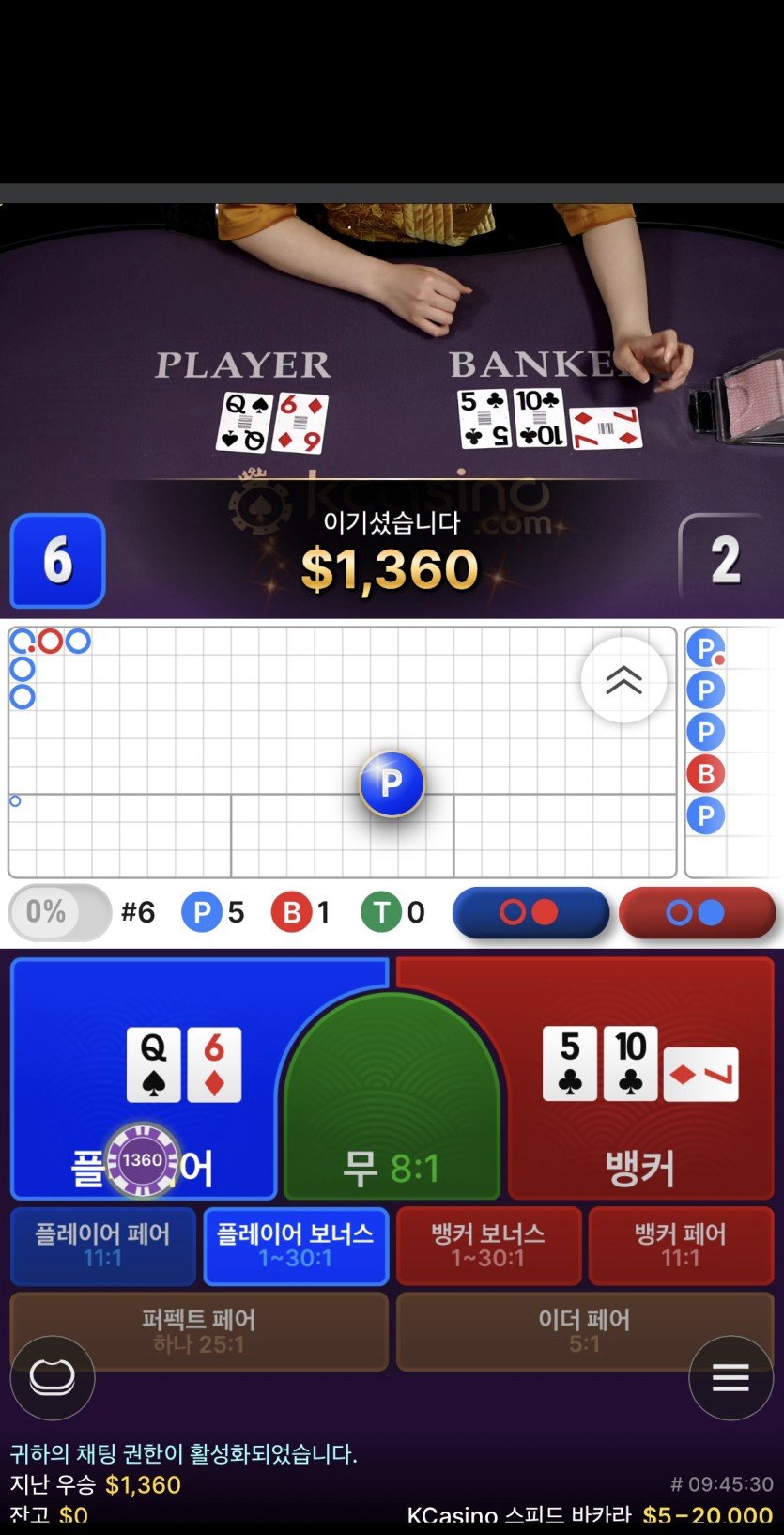Open the hamburger menu
The width and height of the screenshot is (784, 1535).
(x=730, y=1377)
